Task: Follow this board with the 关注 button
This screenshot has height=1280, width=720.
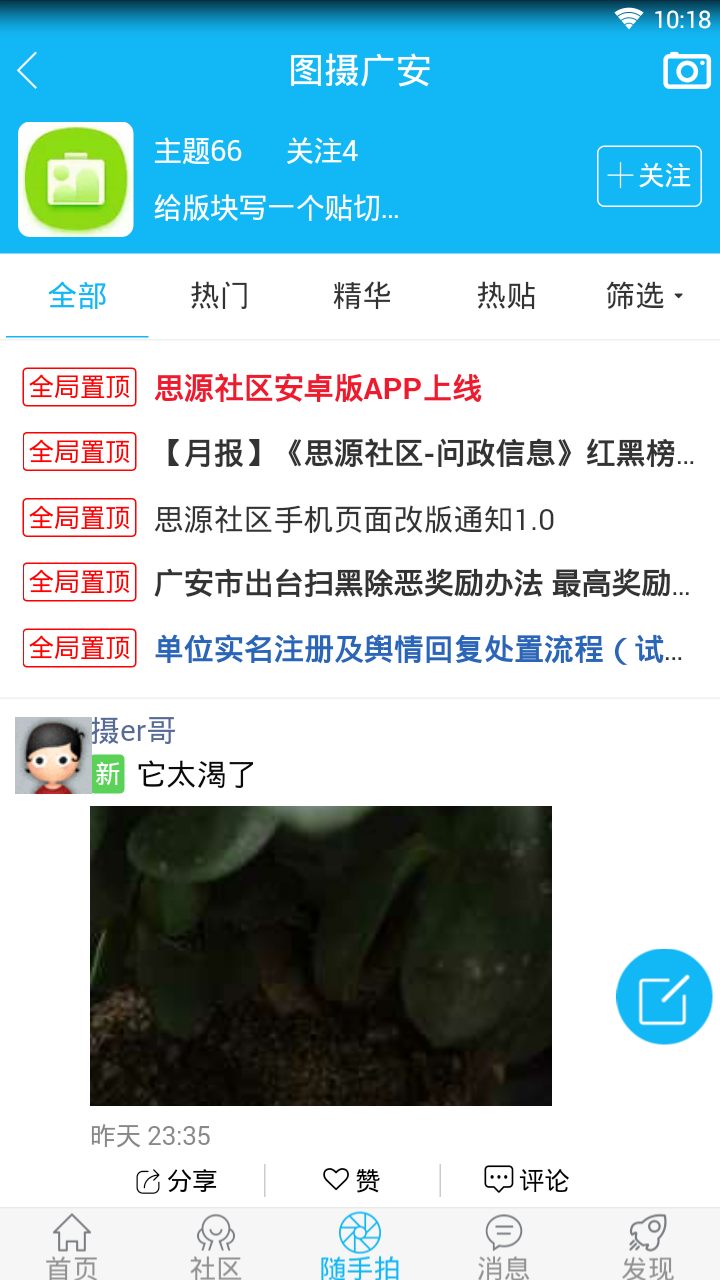Action: click(649, 176)
